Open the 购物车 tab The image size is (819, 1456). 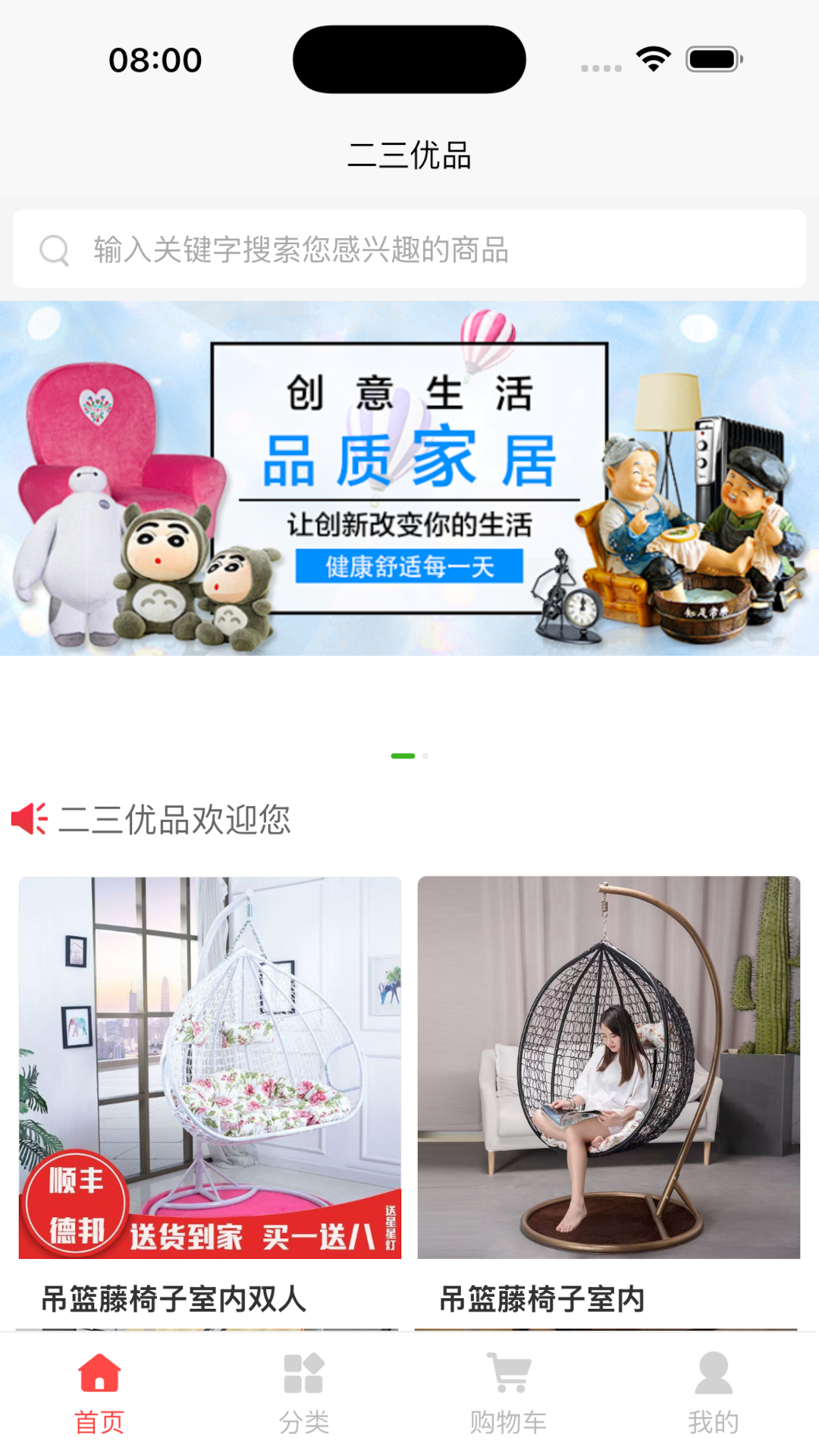click(508, 1393)
